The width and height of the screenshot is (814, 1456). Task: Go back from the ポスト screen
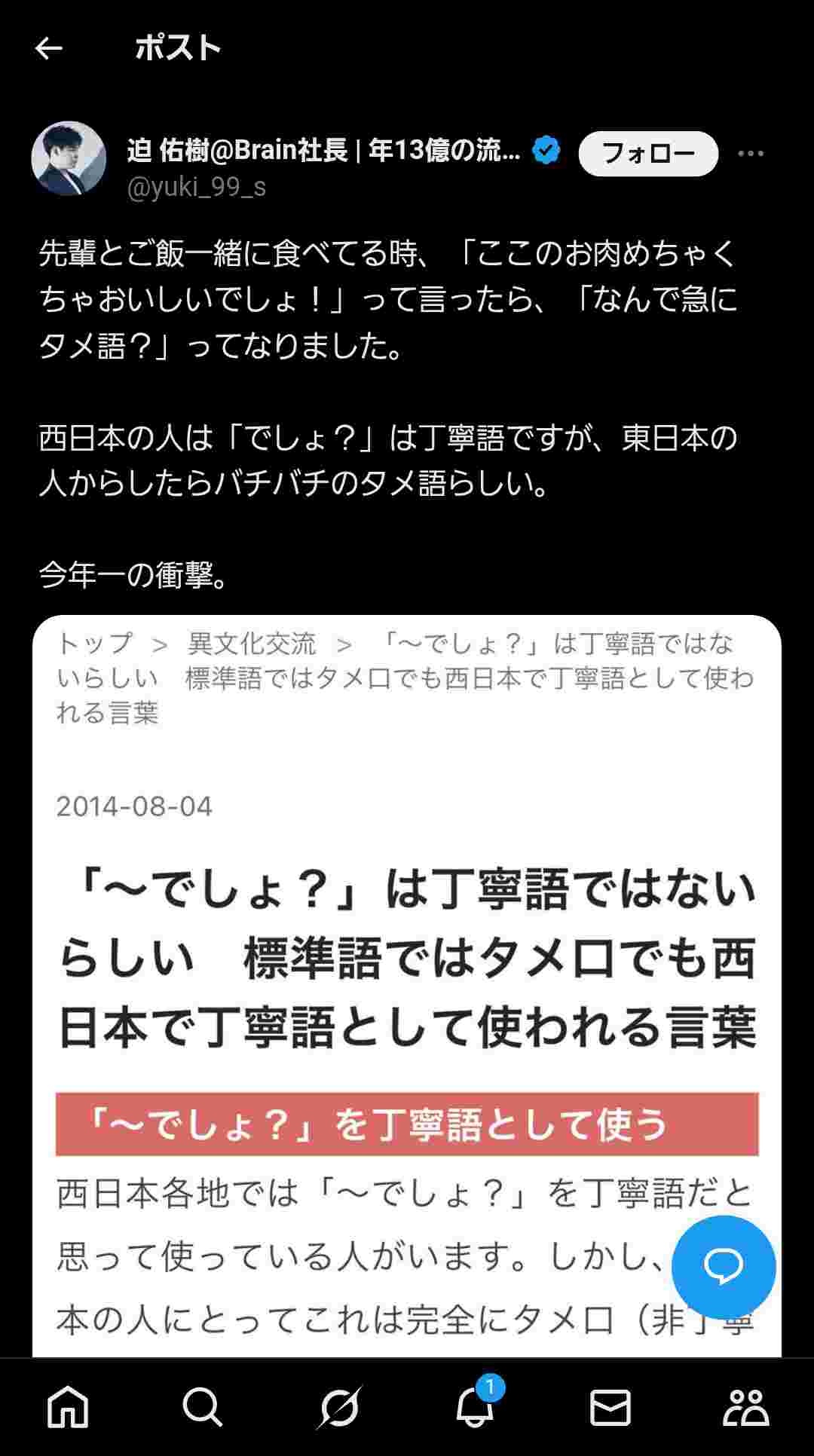tap(48, 49)
